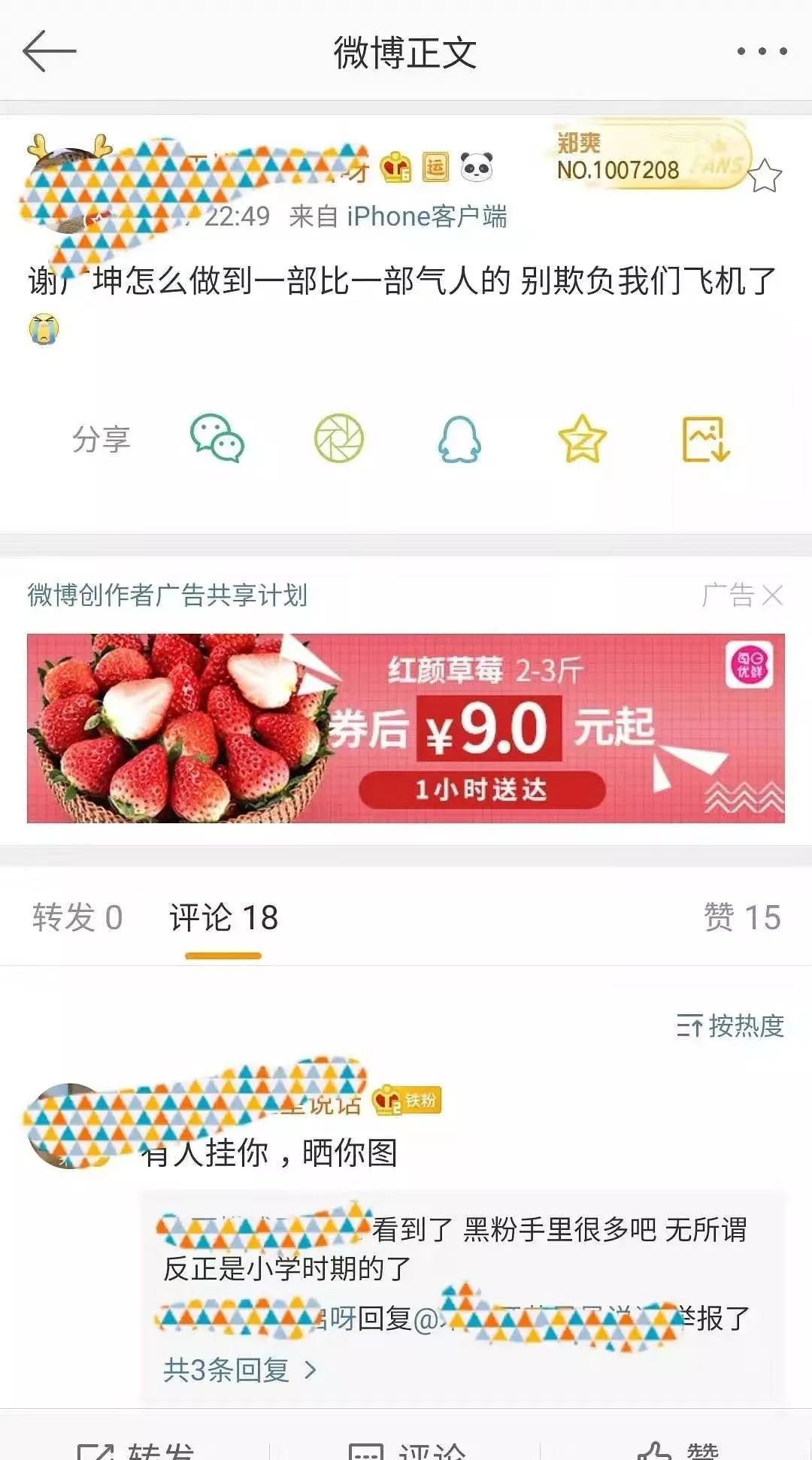Share to WeChat Moments

coord(338,438)
